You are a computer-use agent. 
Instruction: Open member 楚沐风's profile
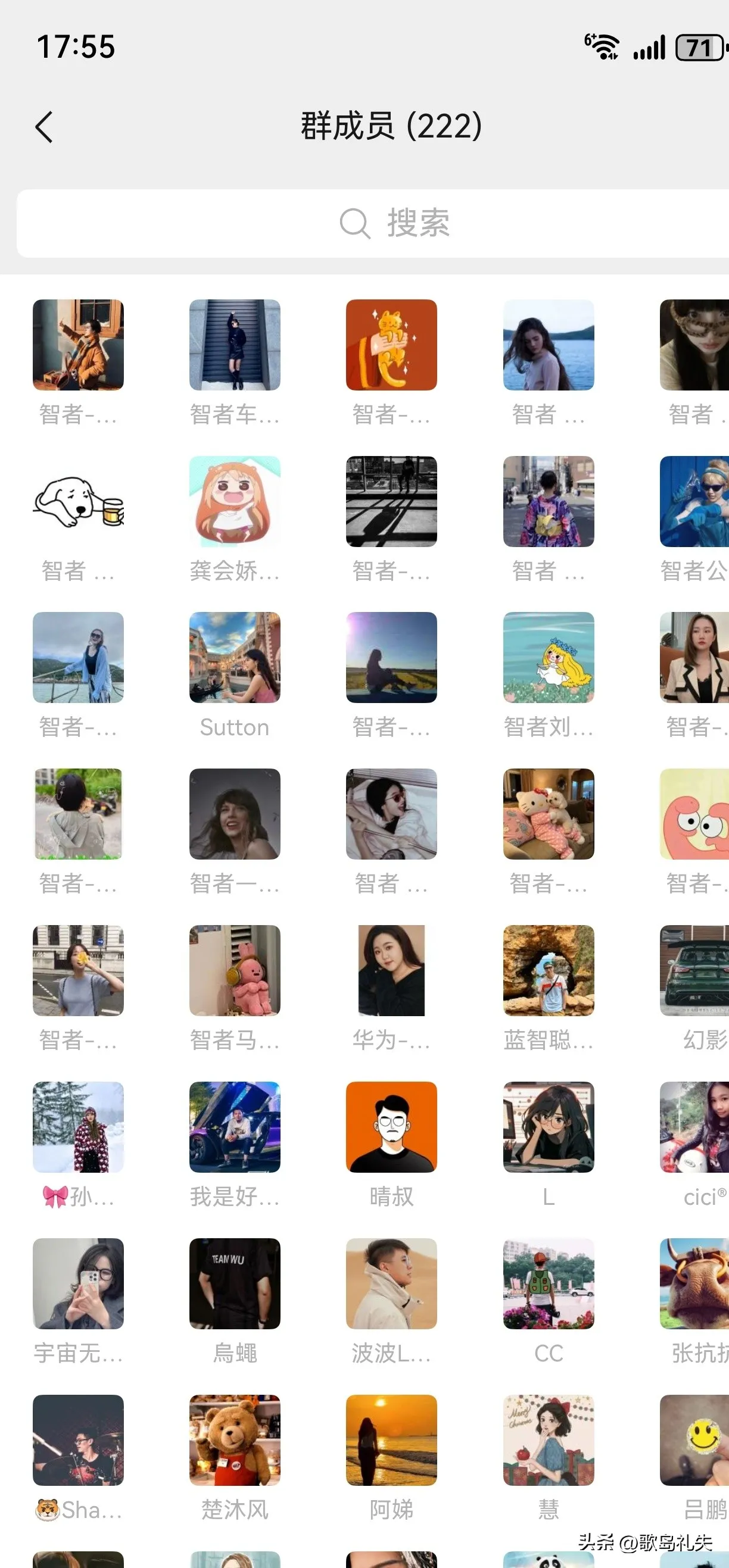235,1440
